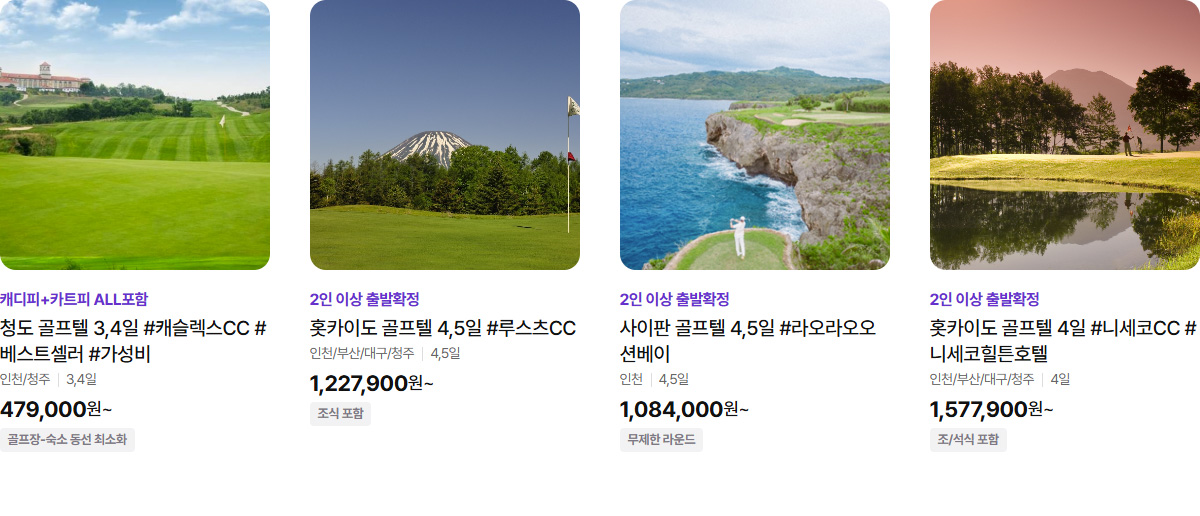1200x516 pixels.
Task: Open the 사이판 골프텔 라오라오 션베이 package card
Action: pyautogui.click(x=754, y=135)
